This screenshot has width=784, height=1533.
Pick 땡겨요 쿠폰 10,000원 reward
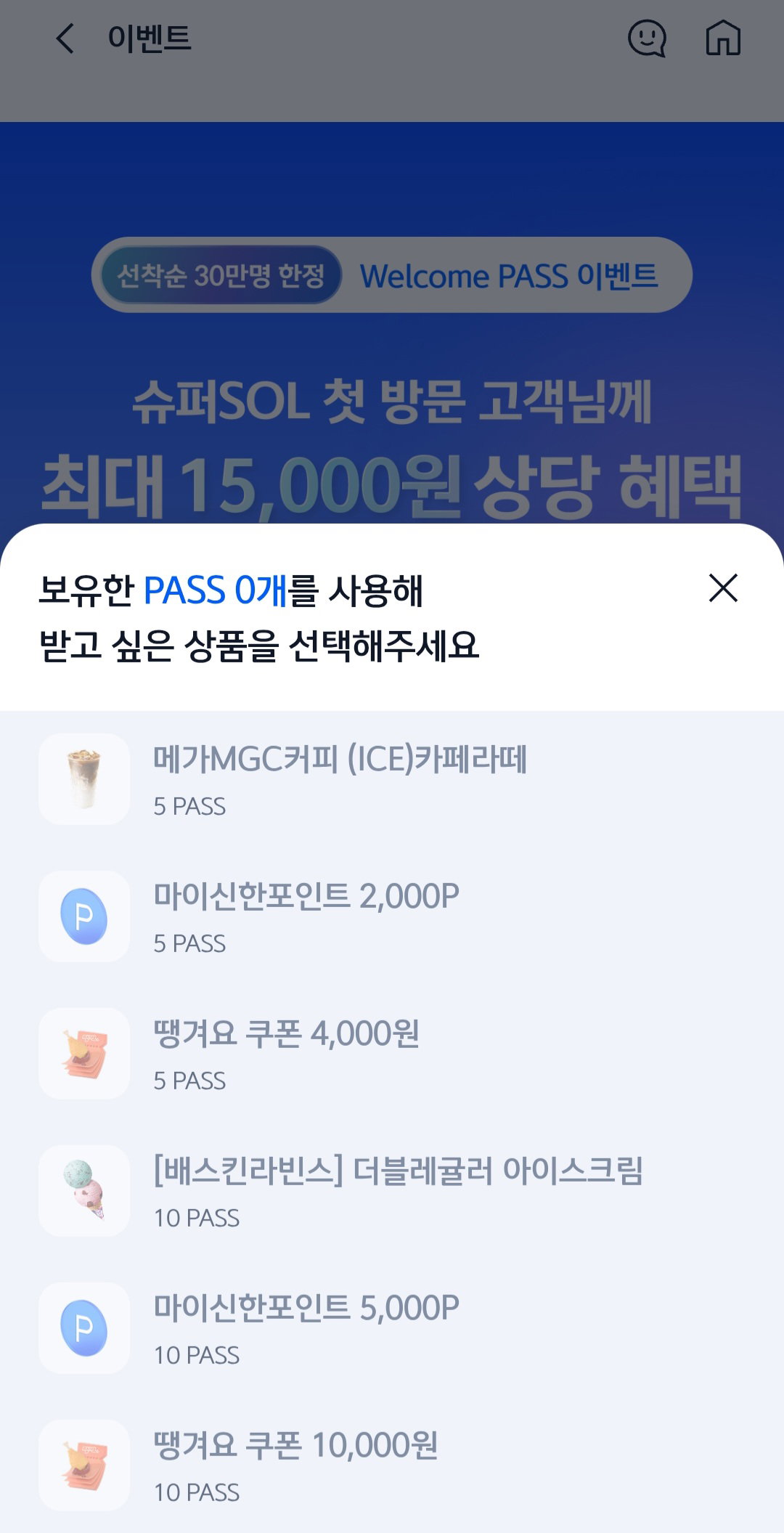[392, 1465]
